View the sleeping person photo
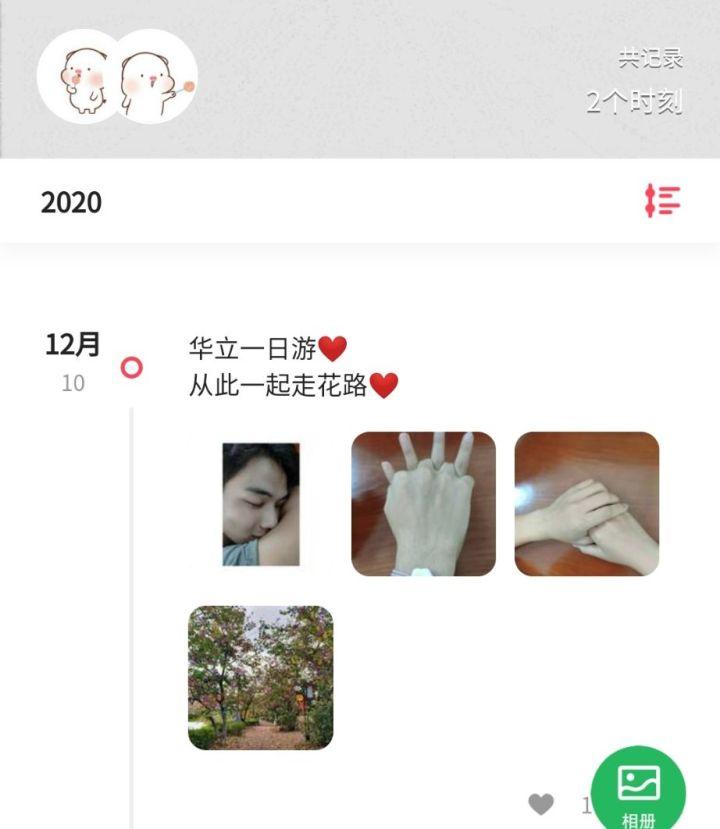720x829 pixels. click(260, 504)
